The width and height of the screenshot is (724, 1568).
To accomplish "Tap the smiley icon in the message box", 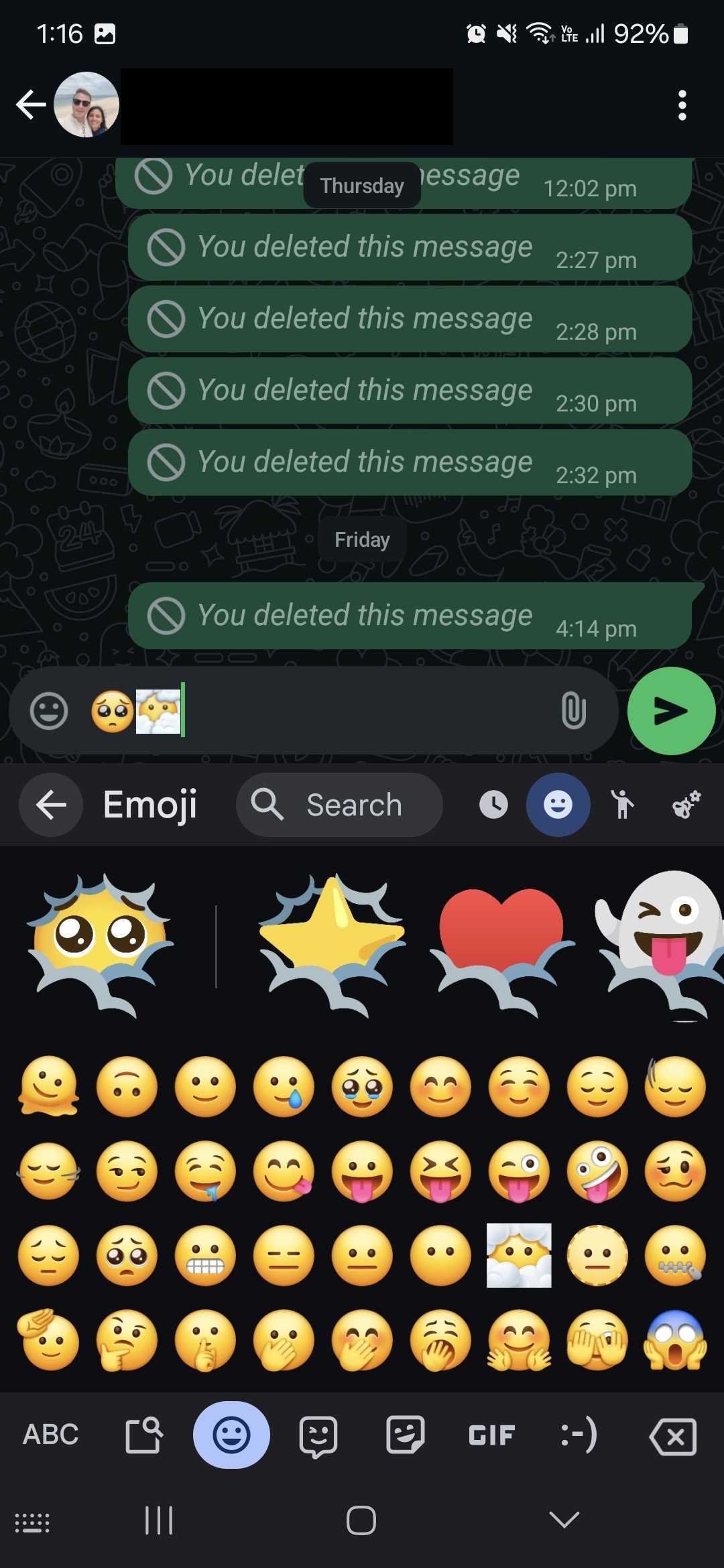I will pos(49,711).
